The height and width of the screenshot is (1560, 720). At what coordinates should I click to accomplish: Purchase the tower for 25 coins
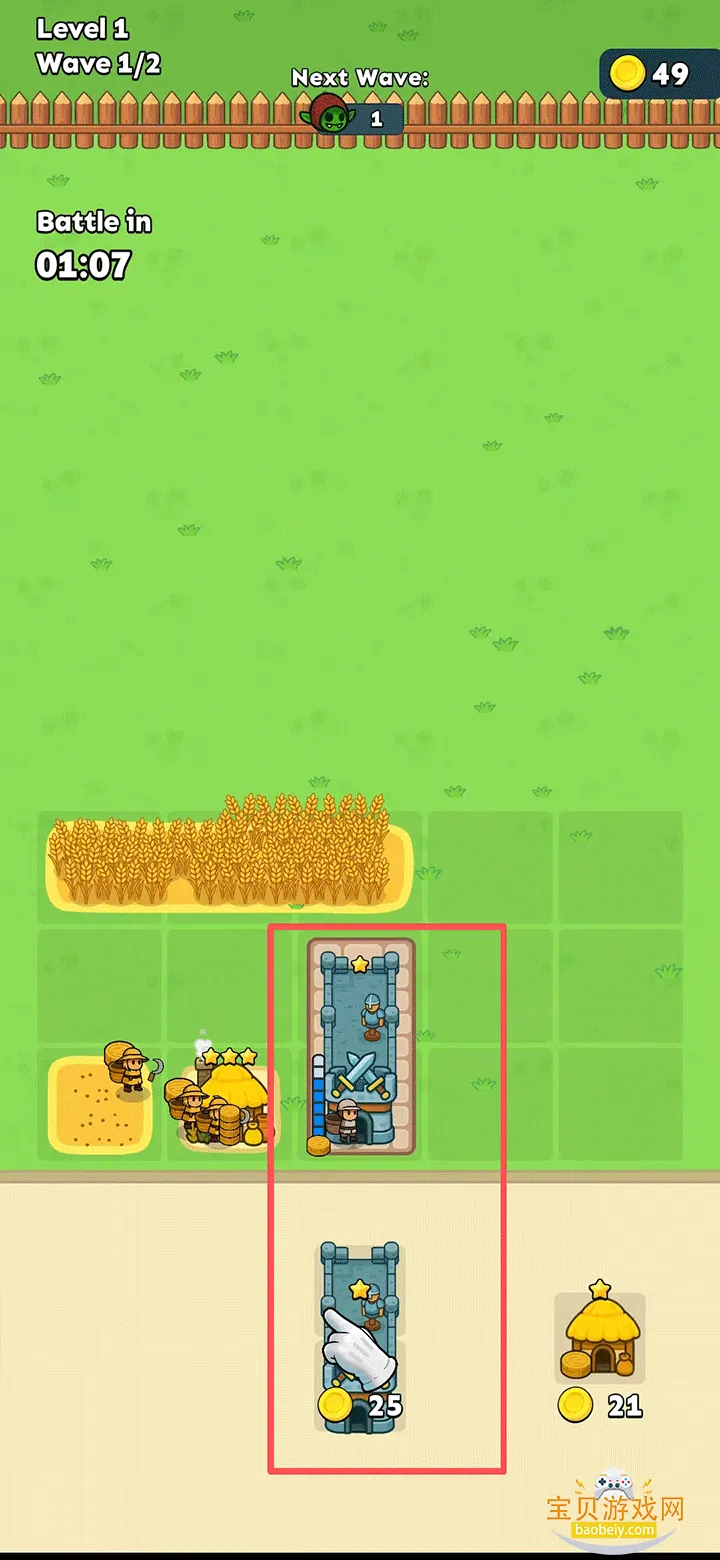(361, 1330)
